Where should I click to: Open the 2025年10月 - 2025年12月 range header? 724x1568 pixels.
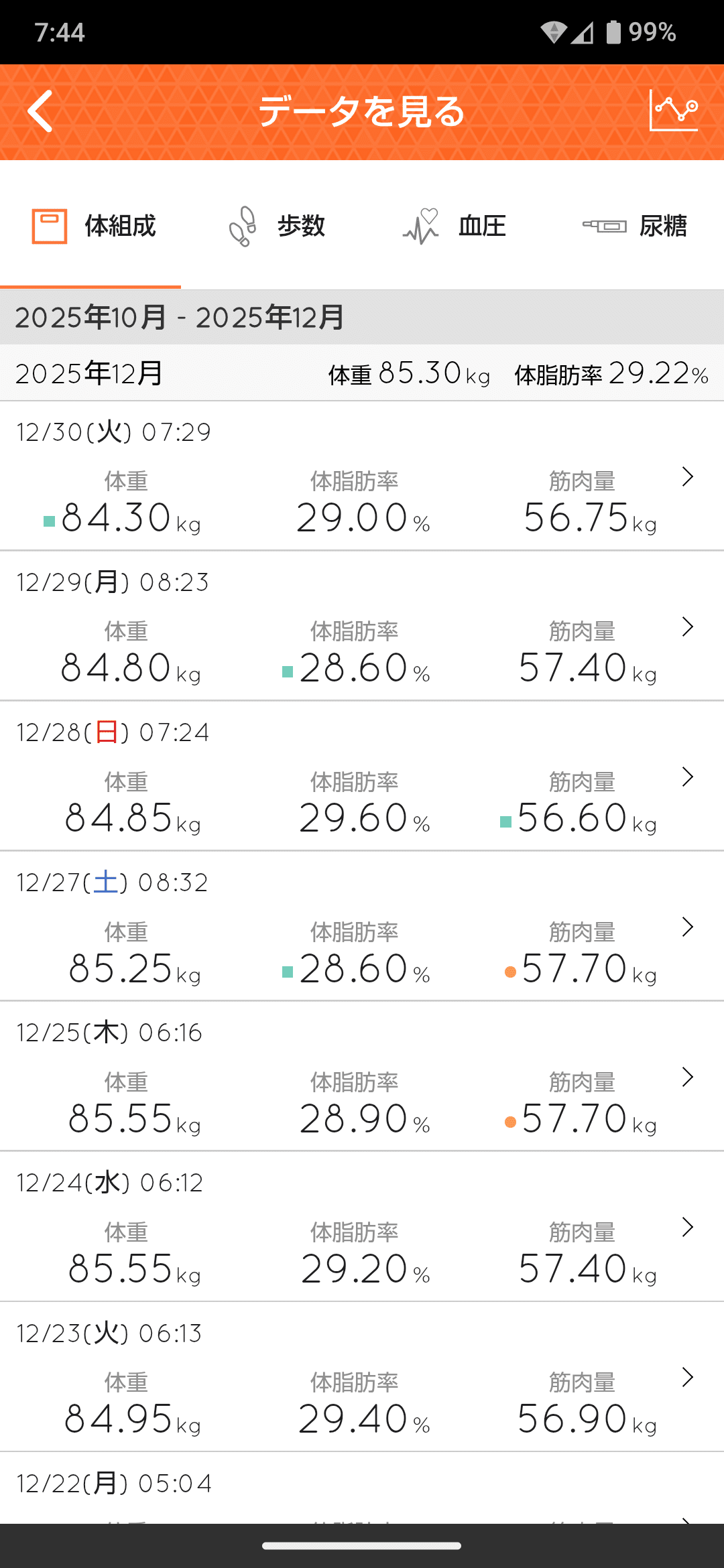tap(362, 318)
